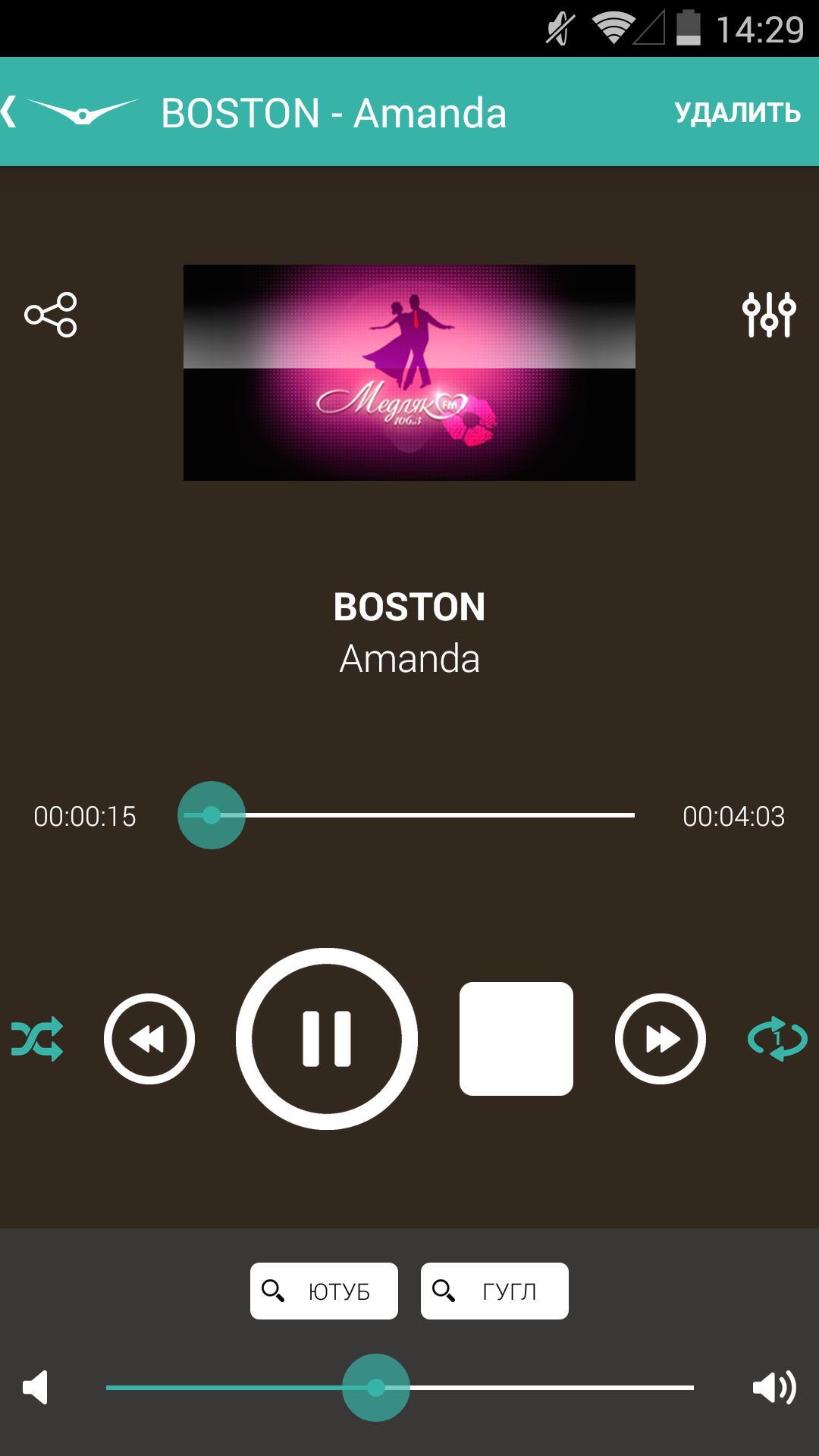Skip forward to the next track
Screen dimensions: 819x1456
pyautogui.click(x=661, y=1038)
